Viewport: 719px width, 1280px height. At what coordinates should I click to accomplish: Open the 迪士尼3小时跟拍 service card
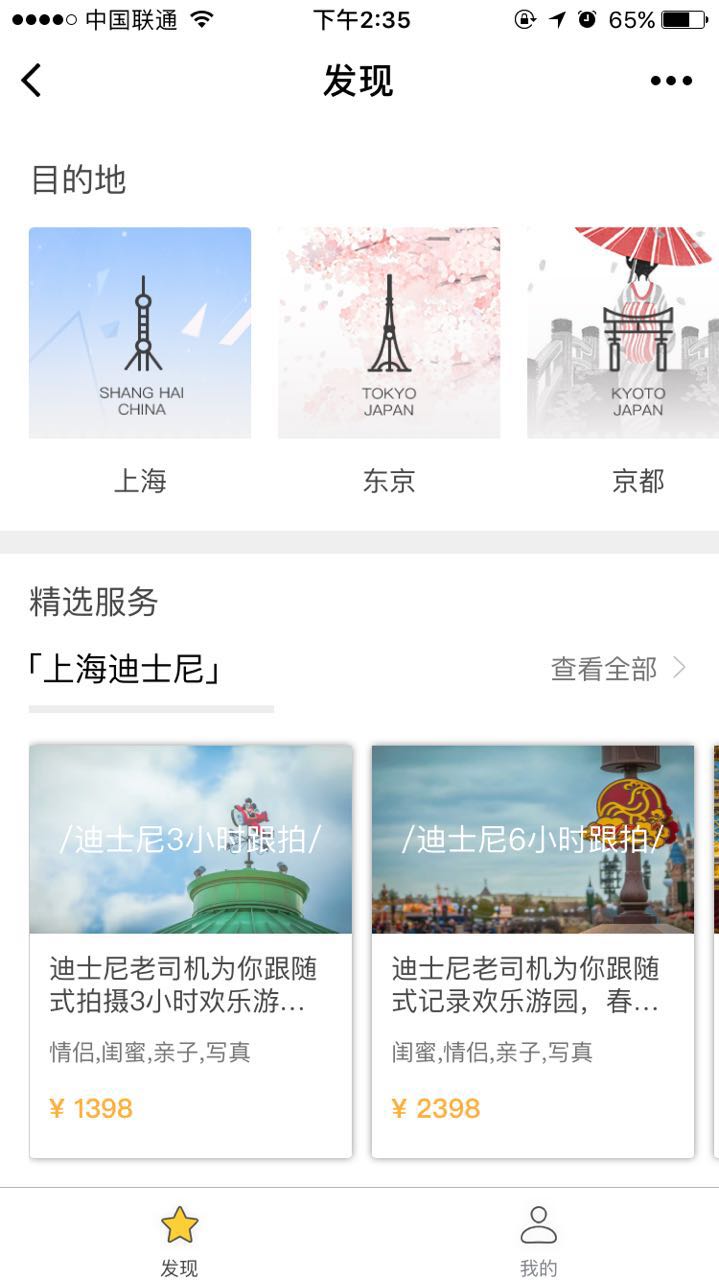click(x=191, y=950)
